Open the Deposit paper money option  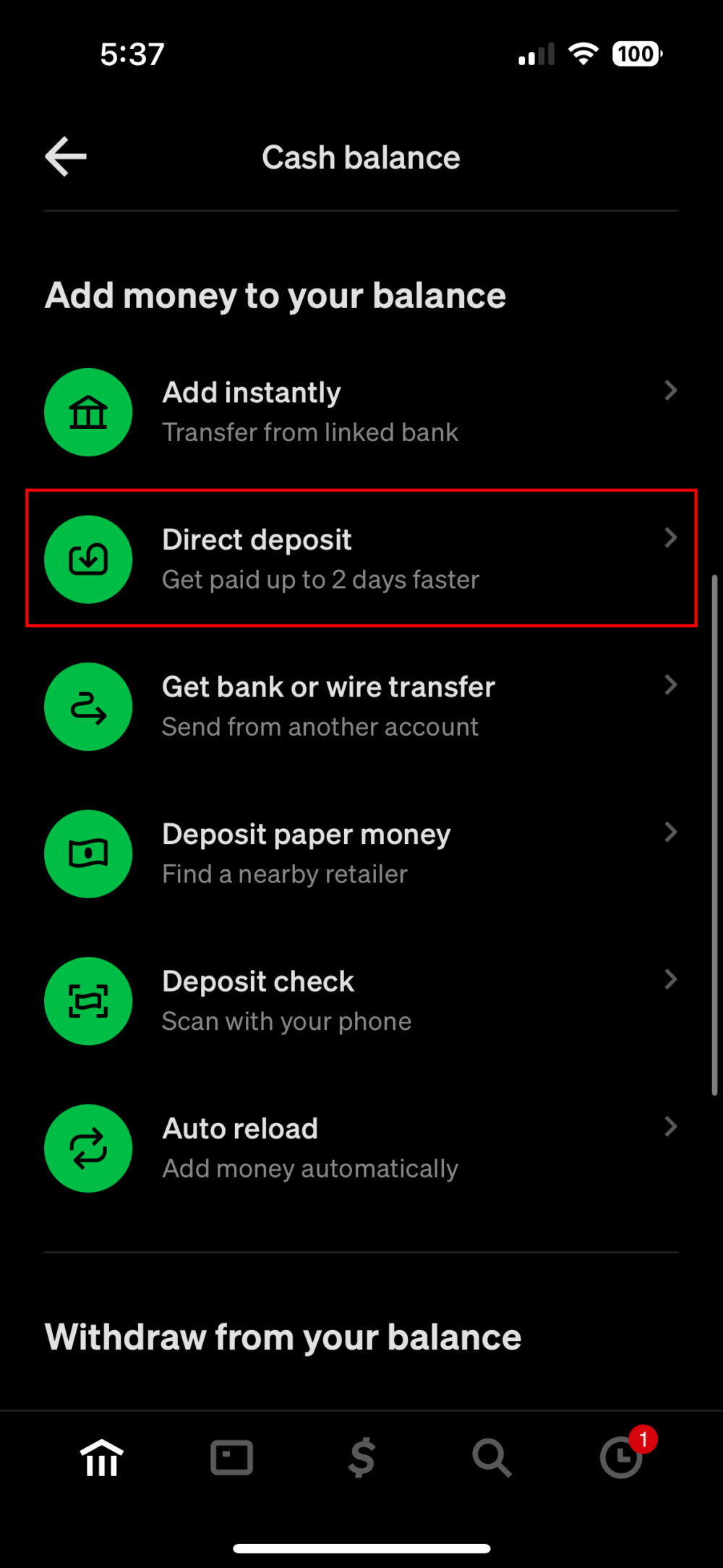(361, 853)
